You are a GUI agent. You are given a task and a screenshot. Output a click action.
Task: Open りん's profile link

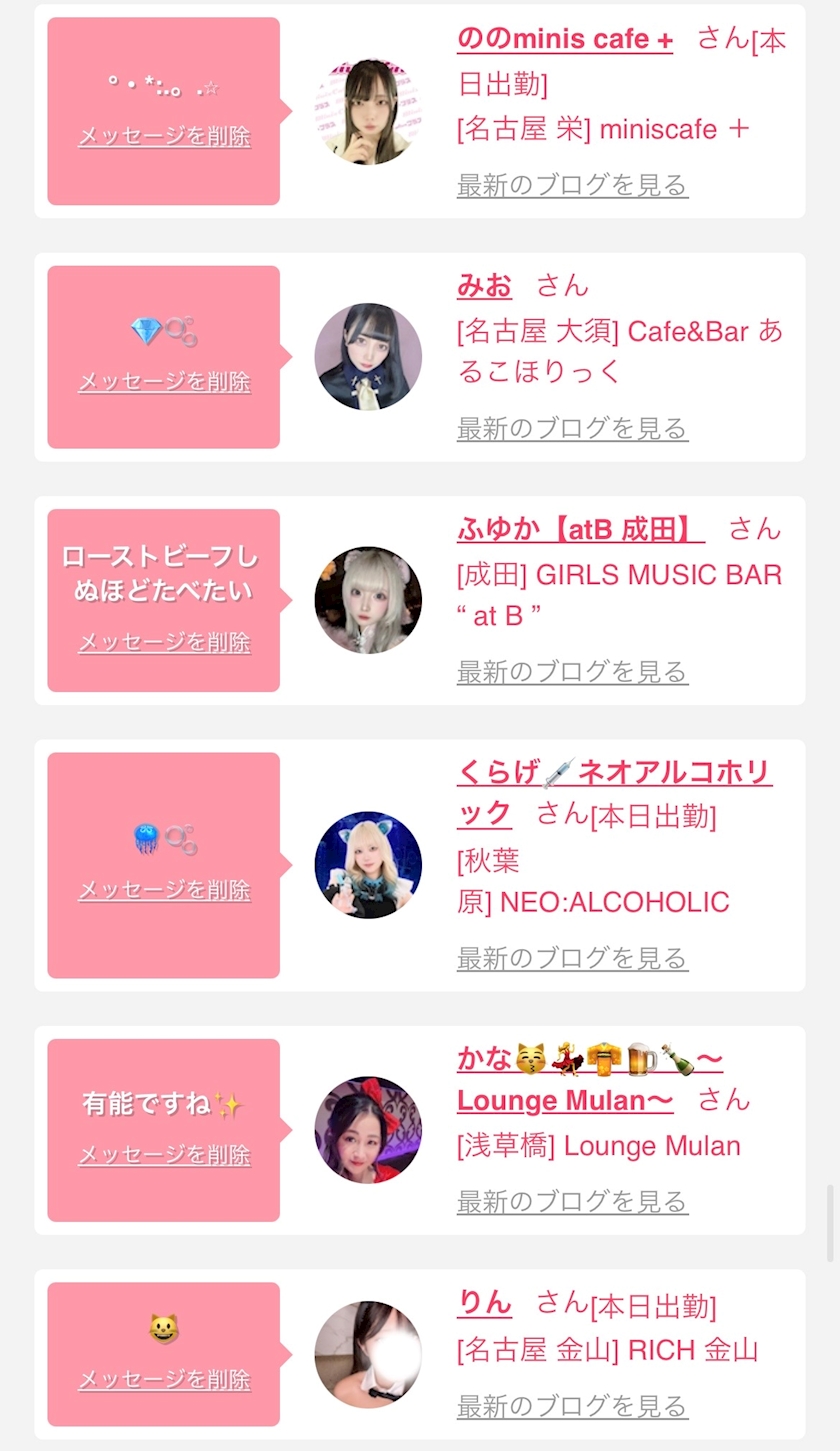pos(484,1302)
